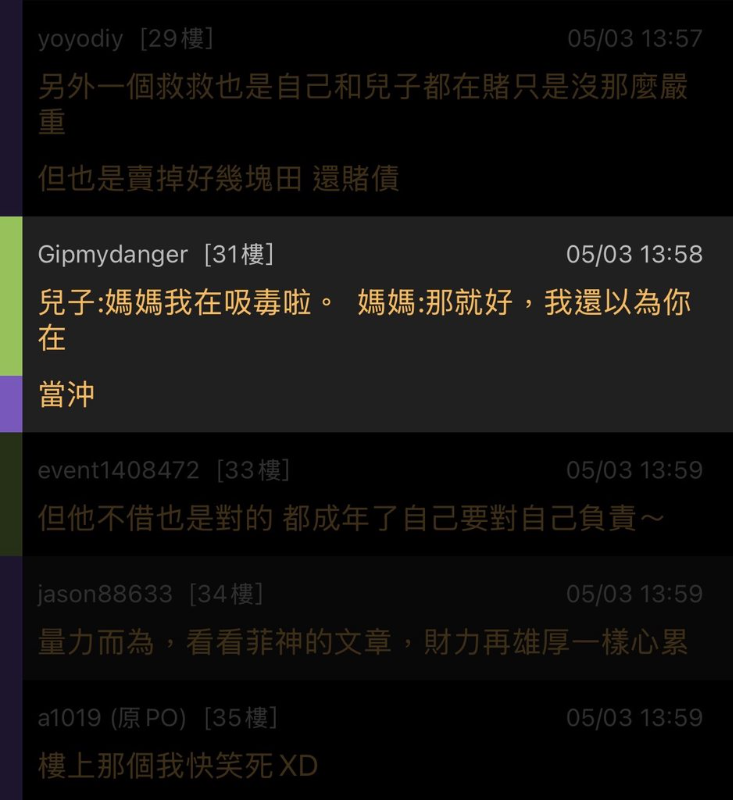Select the highlighted Gipmydanger comment

pos(370,325)
